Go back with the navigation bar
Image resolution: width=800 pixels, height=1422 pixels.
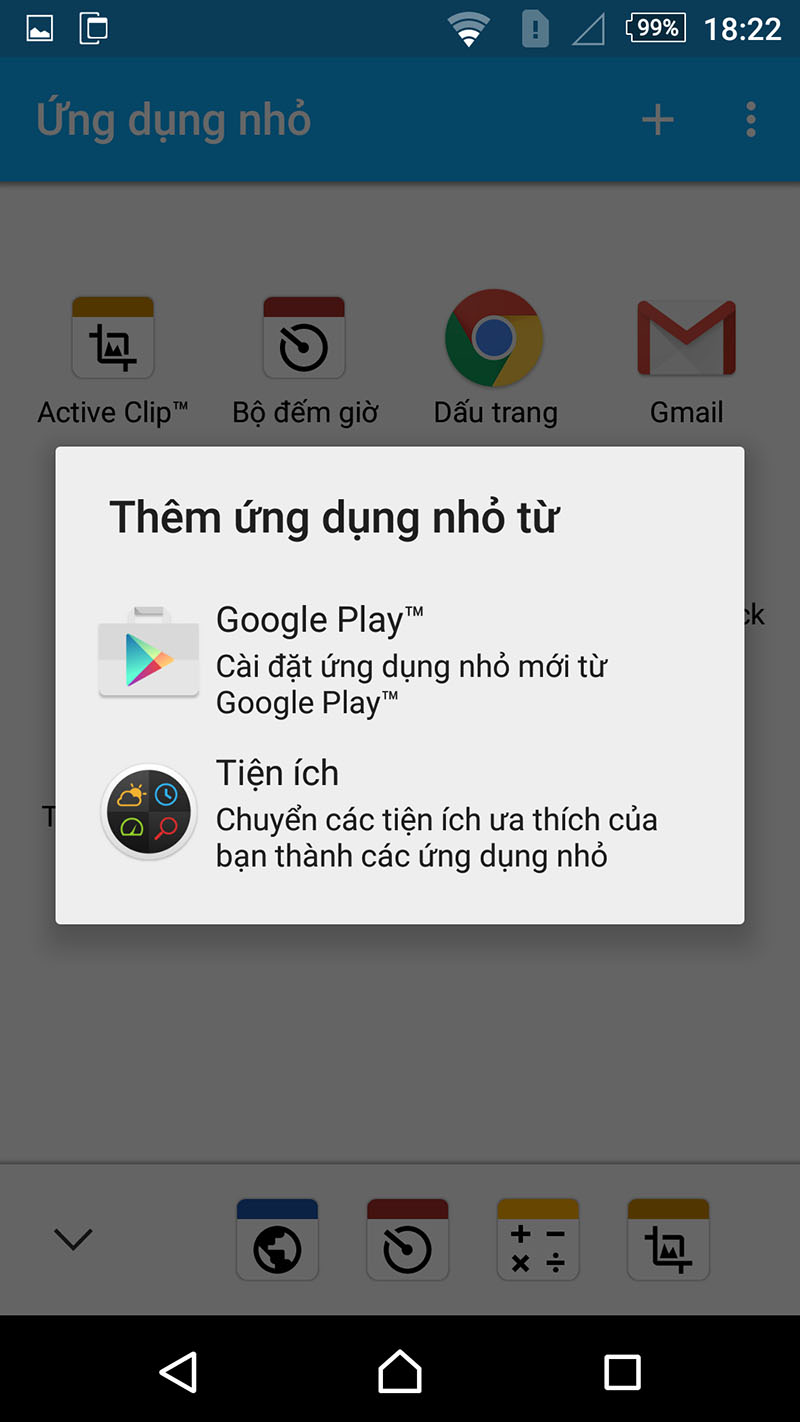178,1371
